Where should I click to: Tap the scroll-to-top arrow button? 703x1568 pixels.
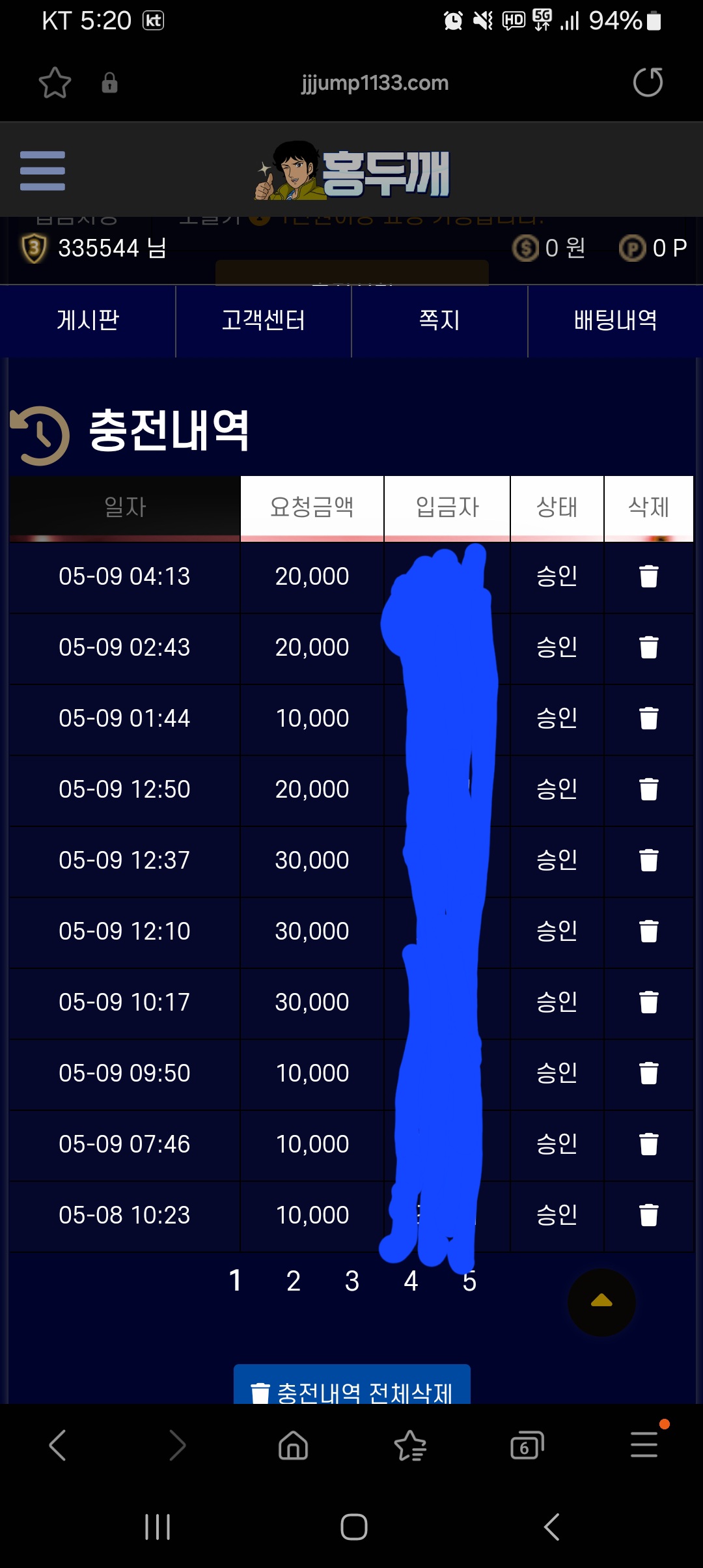click(601, 1302)
